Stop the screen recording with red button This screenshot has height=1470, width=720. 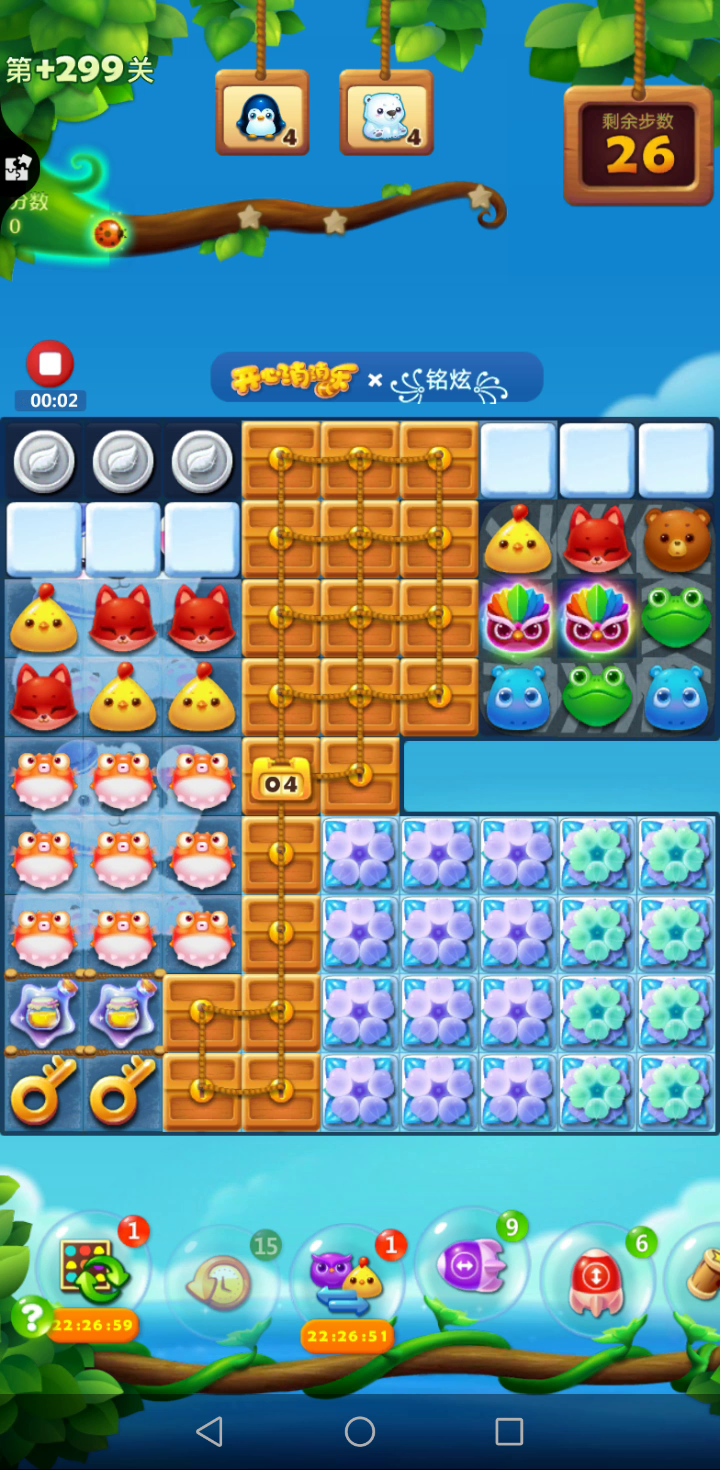[x=50, y=363]
